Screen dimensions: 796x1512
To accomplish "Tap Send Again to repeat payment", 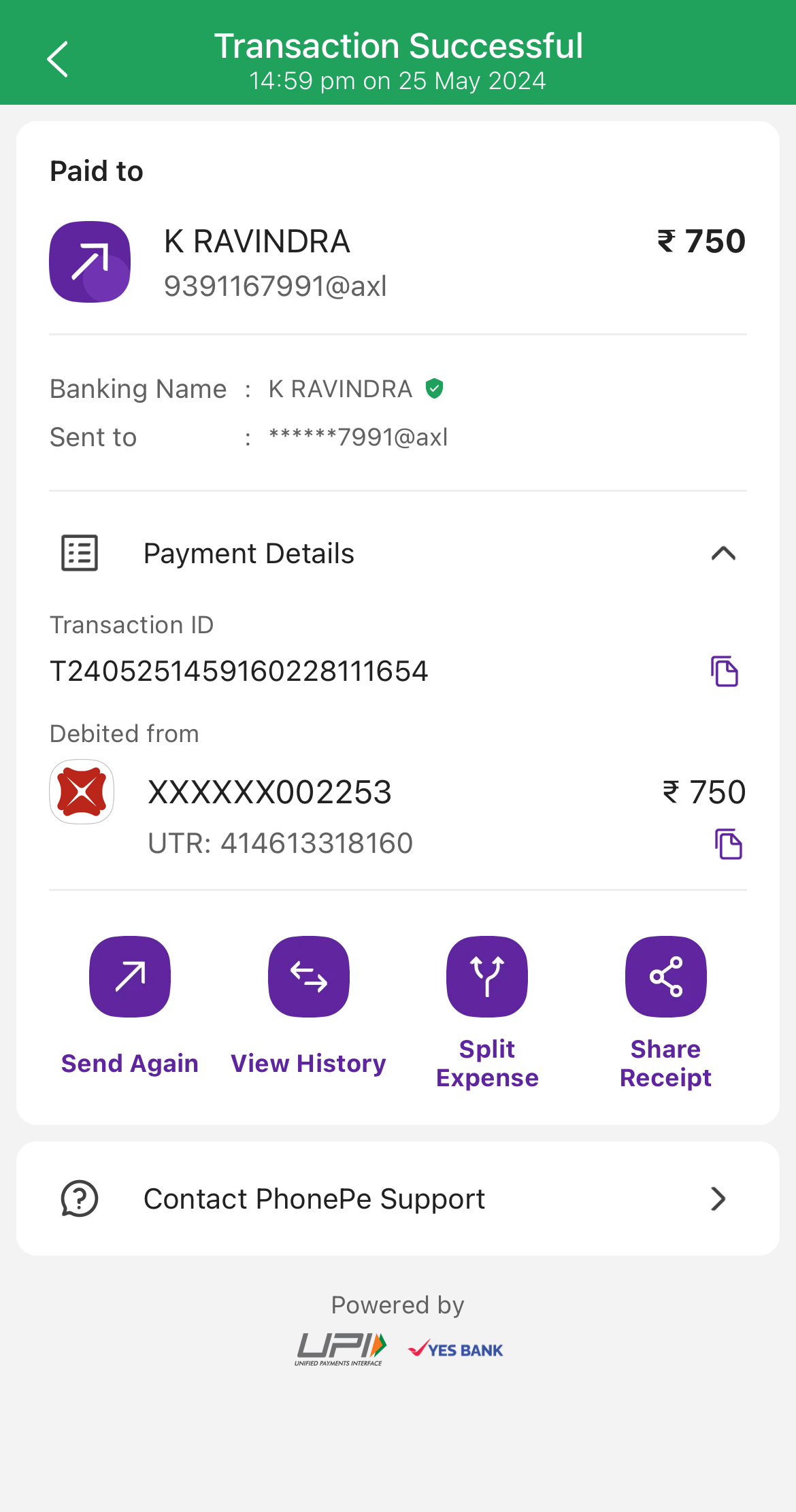I will (130, 977).
